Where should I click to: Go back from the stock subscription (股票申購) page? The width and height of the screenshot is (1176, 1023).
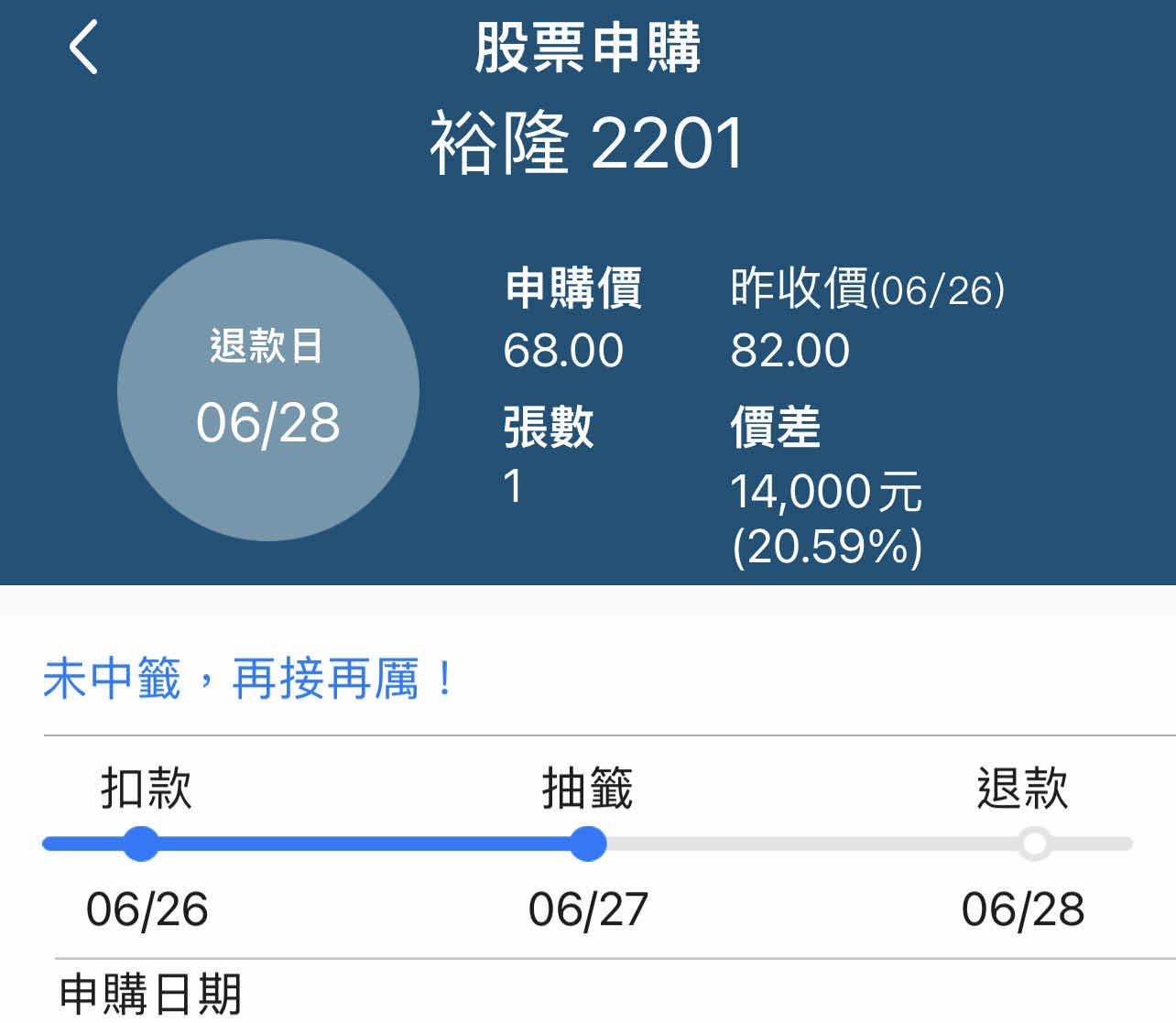pyautogui.click(x=83, y=48)
